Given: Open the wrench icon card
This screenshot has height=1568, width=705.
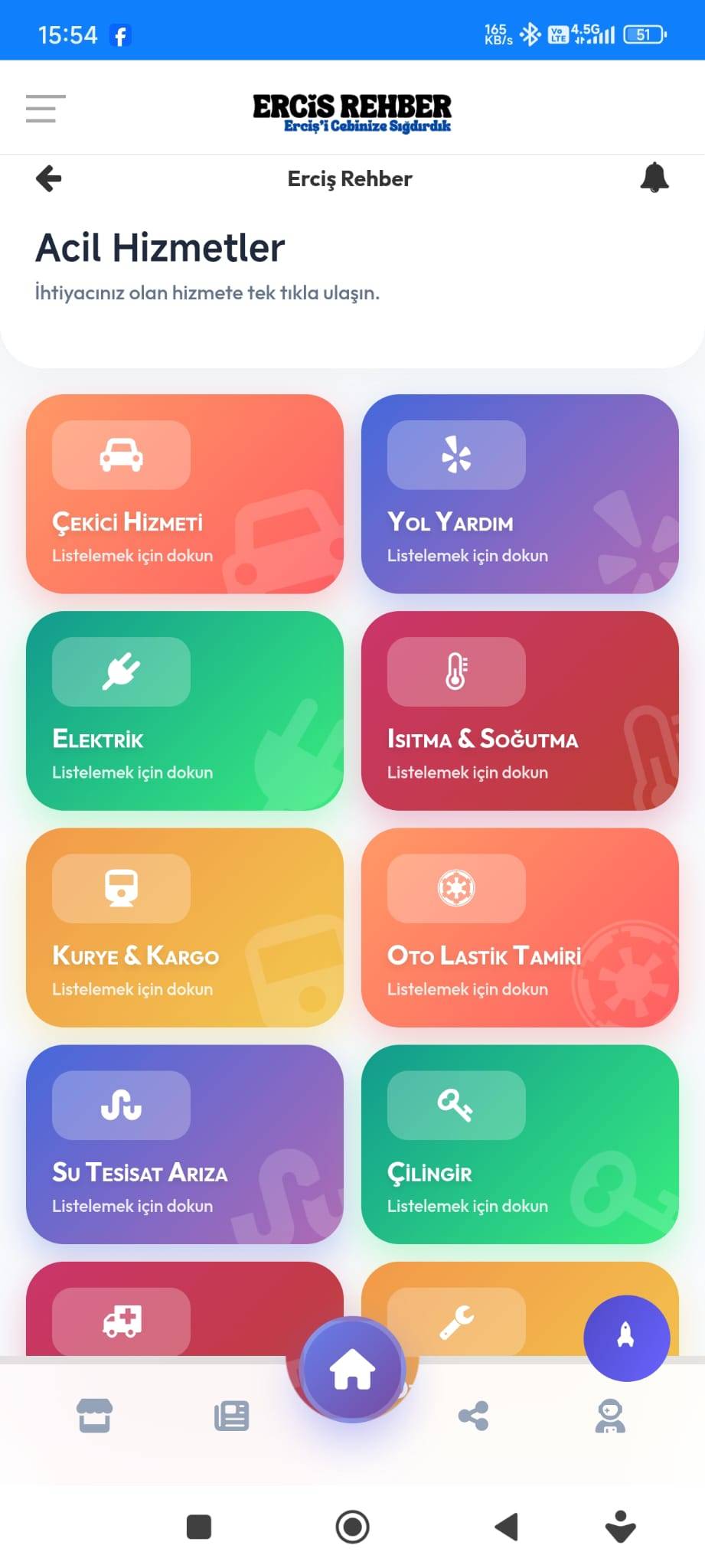Looking at the screenshot, I should (475, 1311).
